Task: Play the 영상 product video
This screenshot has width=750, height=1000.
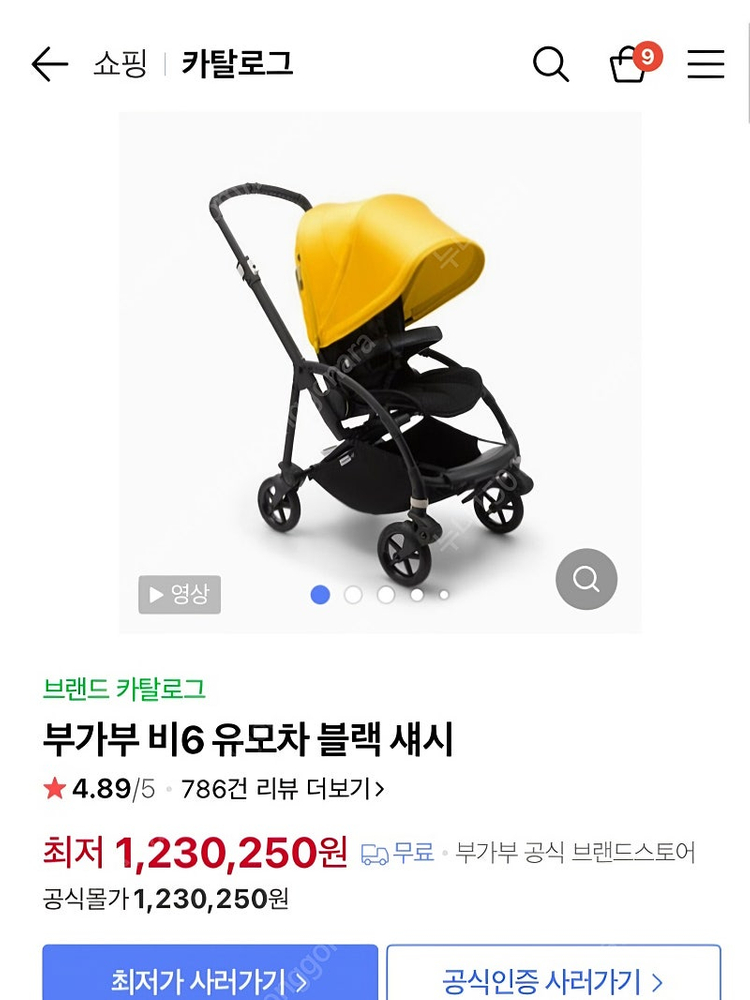Action: click(x=179, y=593)
